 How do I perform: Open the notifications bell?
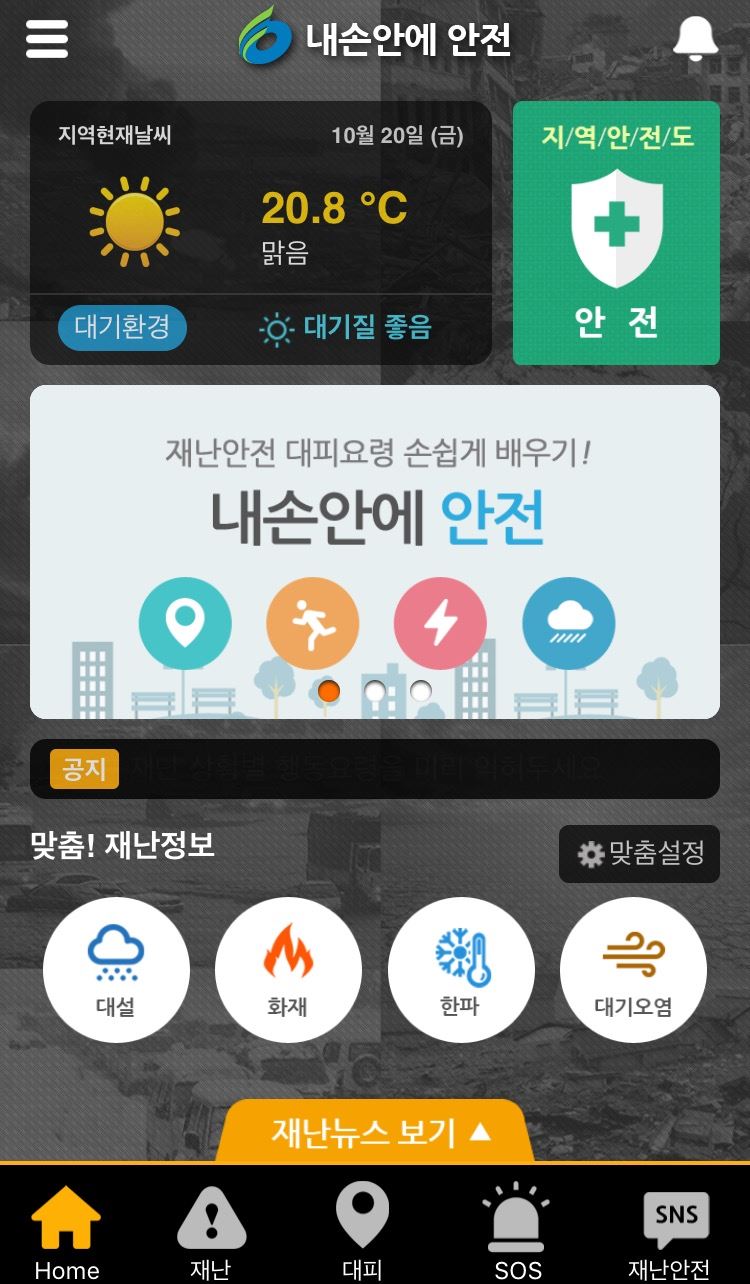point(695,38)
